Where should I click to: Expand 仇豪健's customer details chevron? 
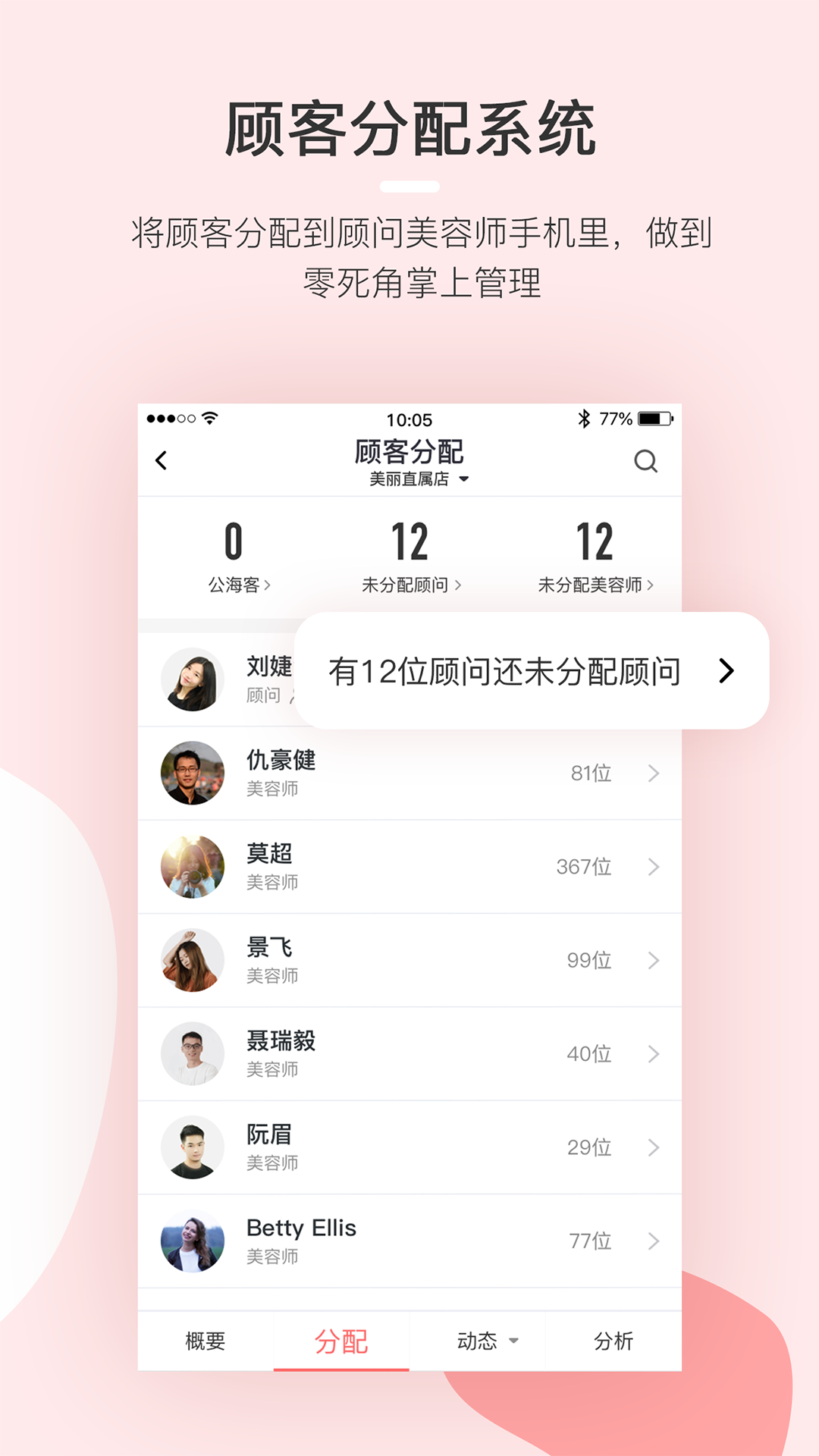pos(653,773)
